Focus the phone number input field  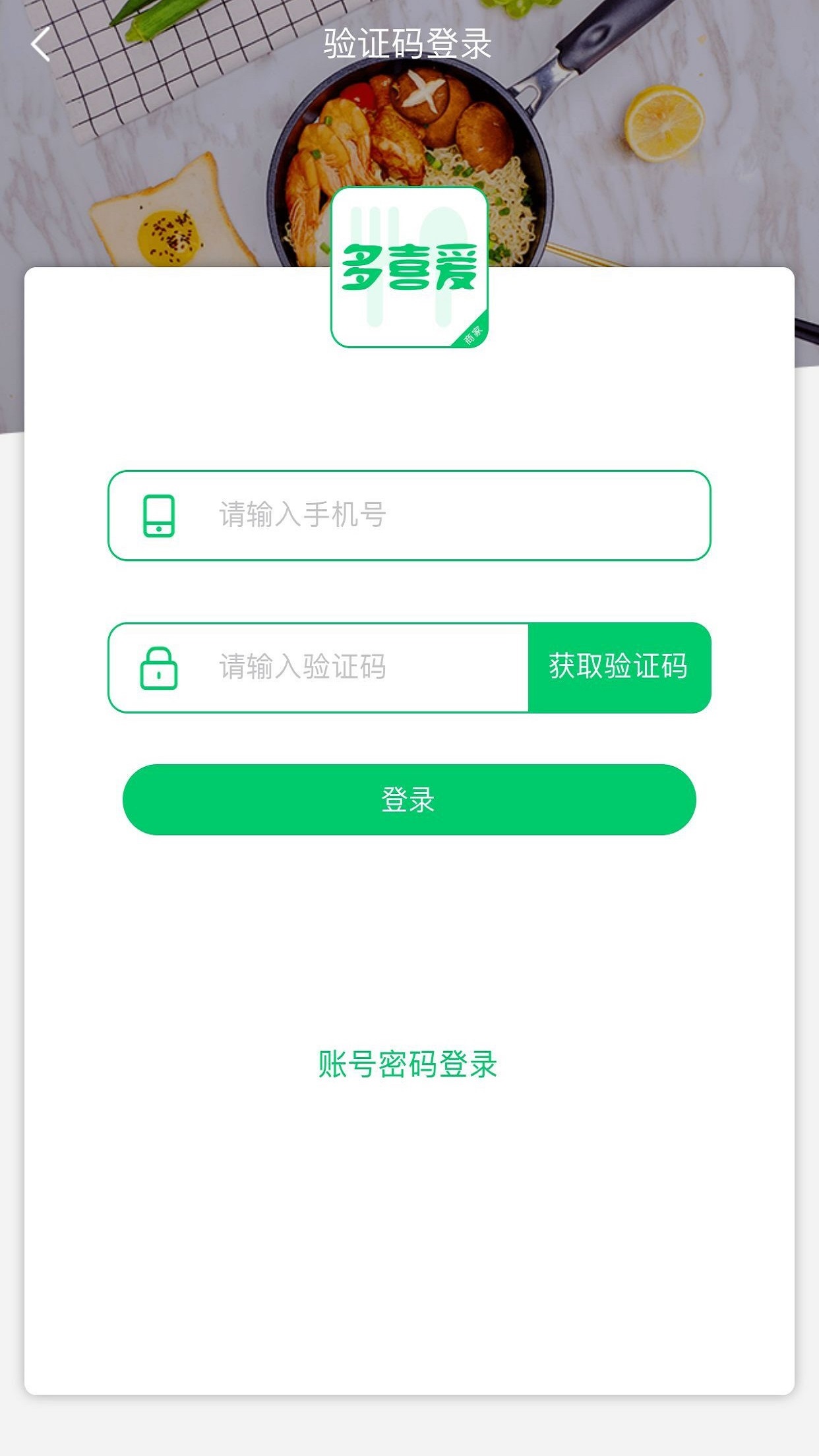coord(429,515)
